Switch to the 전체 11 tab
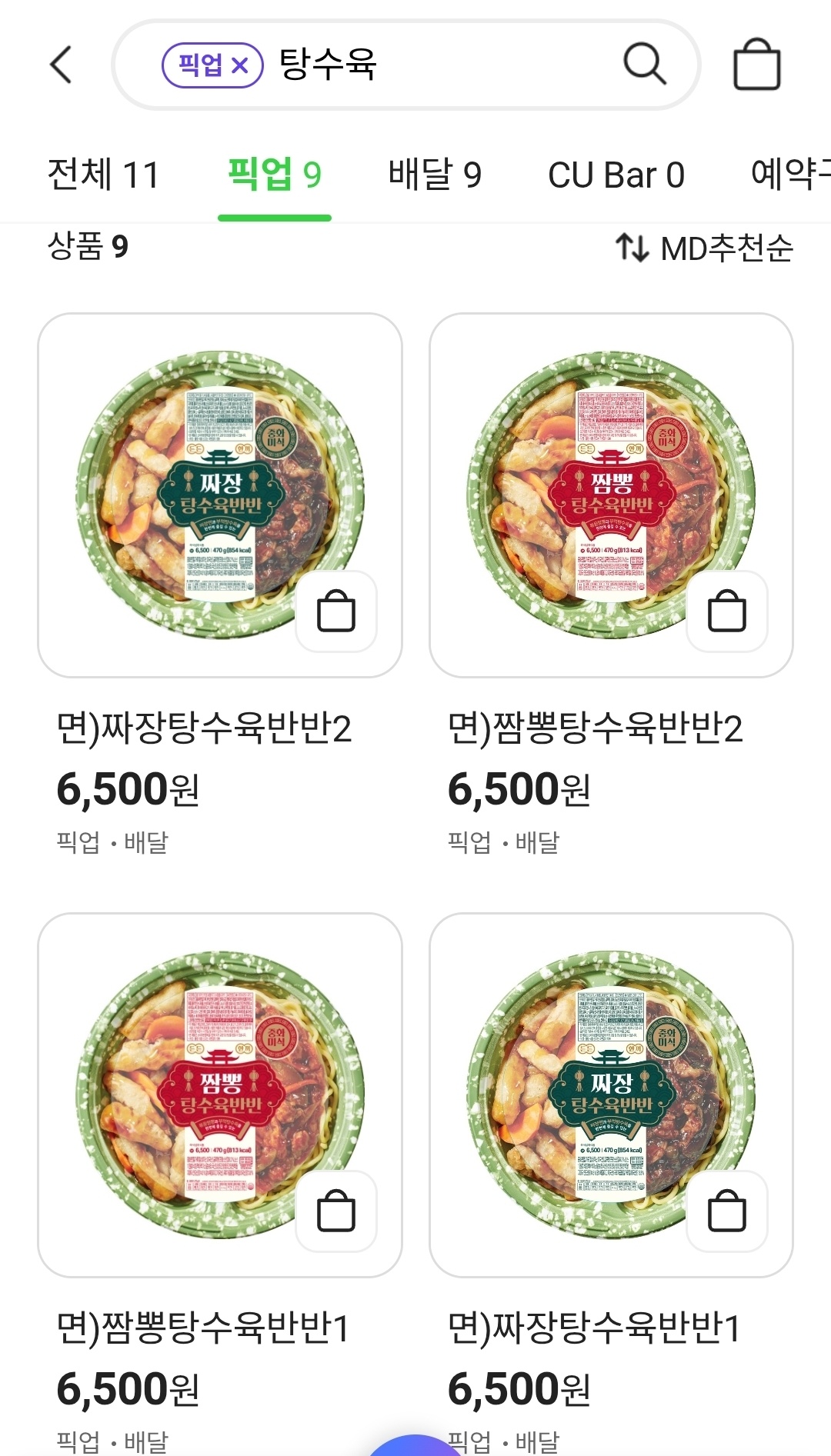Image resolution: width=831 pixels, height=1456 pixels. (x=103, y=175)
